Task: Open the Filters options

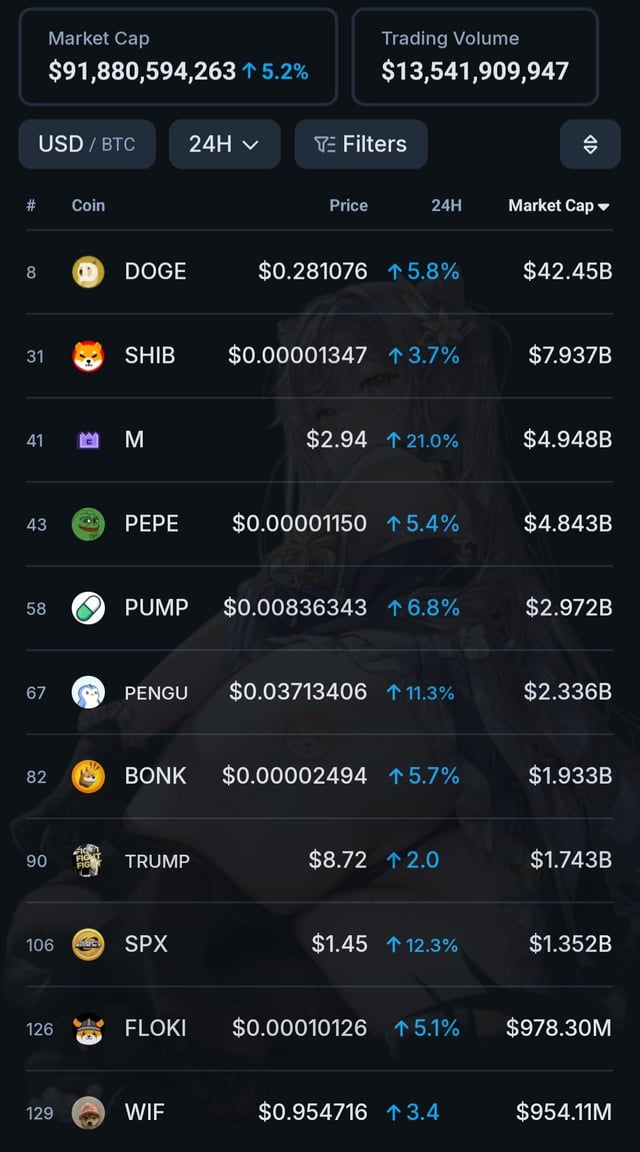Action: coord(361,144)
